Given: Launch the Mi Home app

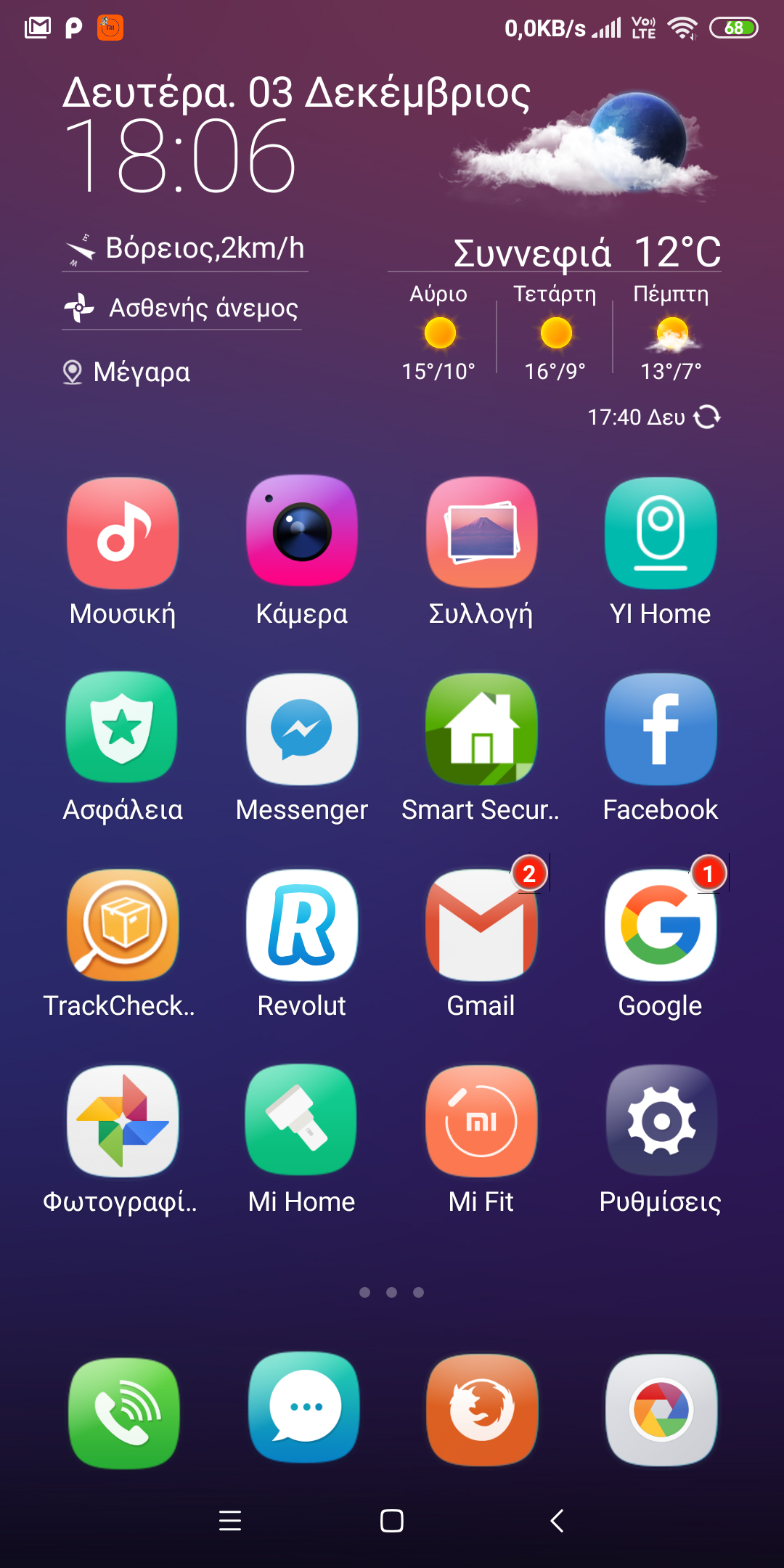Looking at the screenshot, I should [302, 1121].
